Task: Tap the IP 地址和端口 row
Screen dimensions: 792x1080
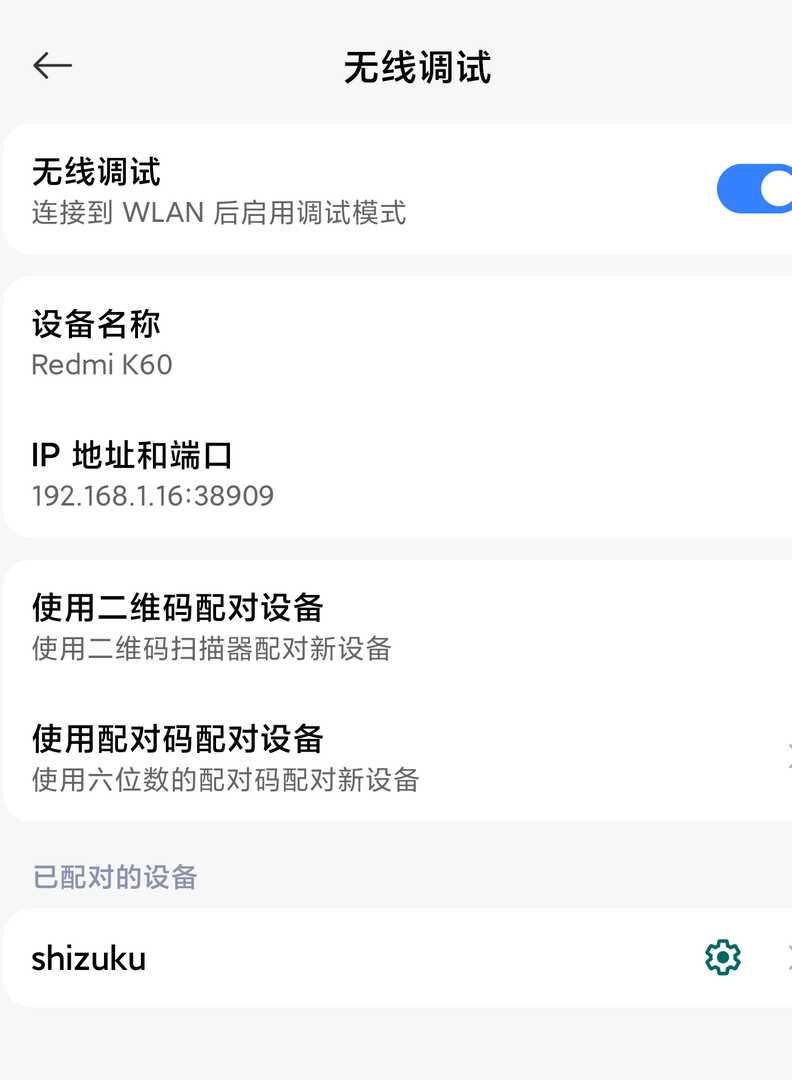Action: [300, 474]
